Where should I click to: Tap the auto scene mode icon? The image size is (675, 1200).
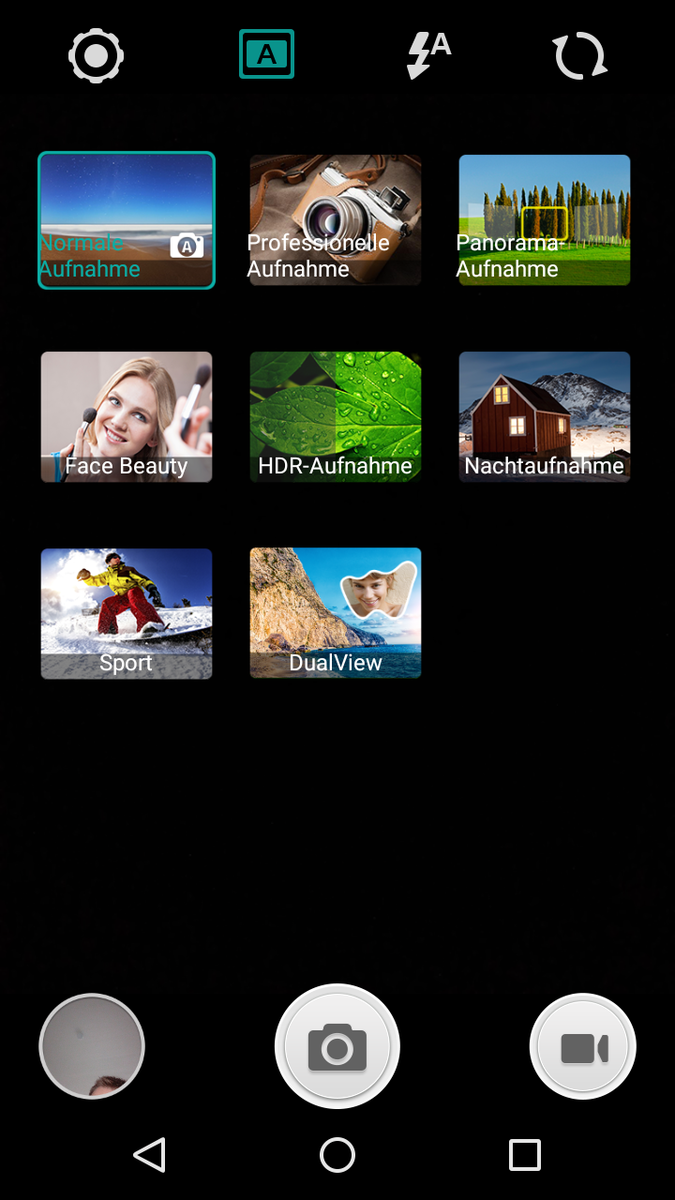coord(266,55)
